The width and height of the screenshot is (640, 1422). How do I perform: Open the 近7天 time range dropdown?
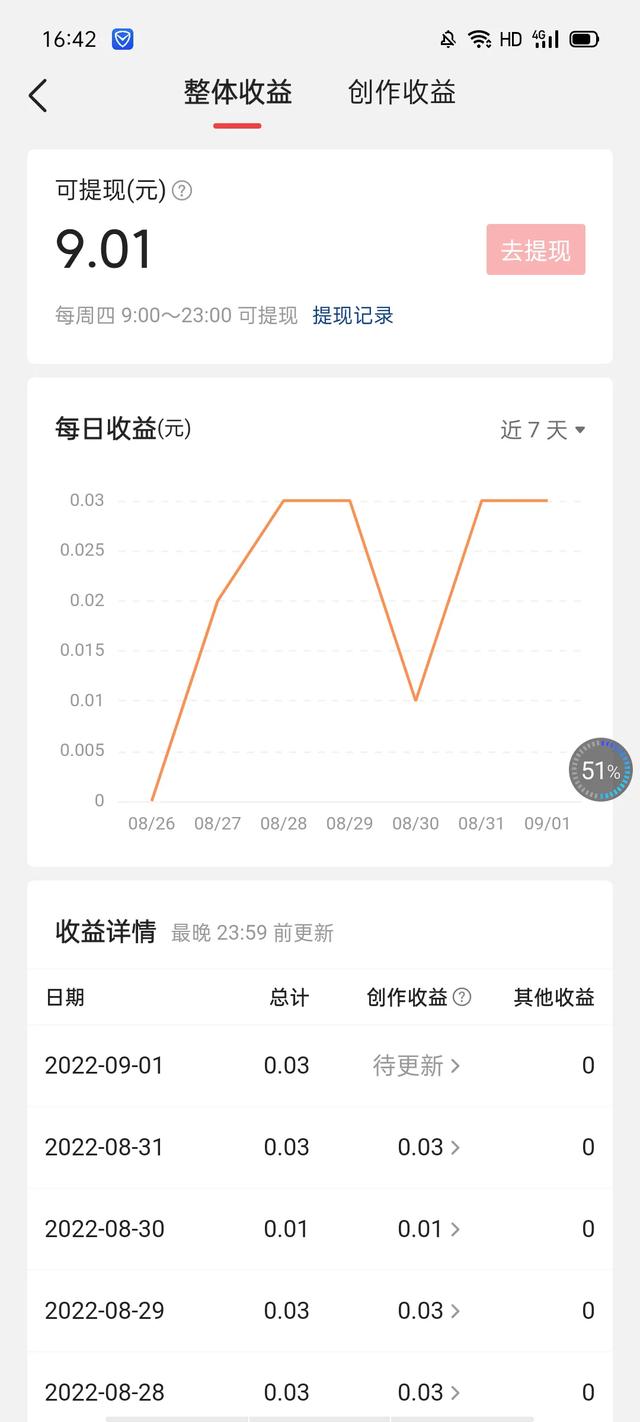[543, 430]
